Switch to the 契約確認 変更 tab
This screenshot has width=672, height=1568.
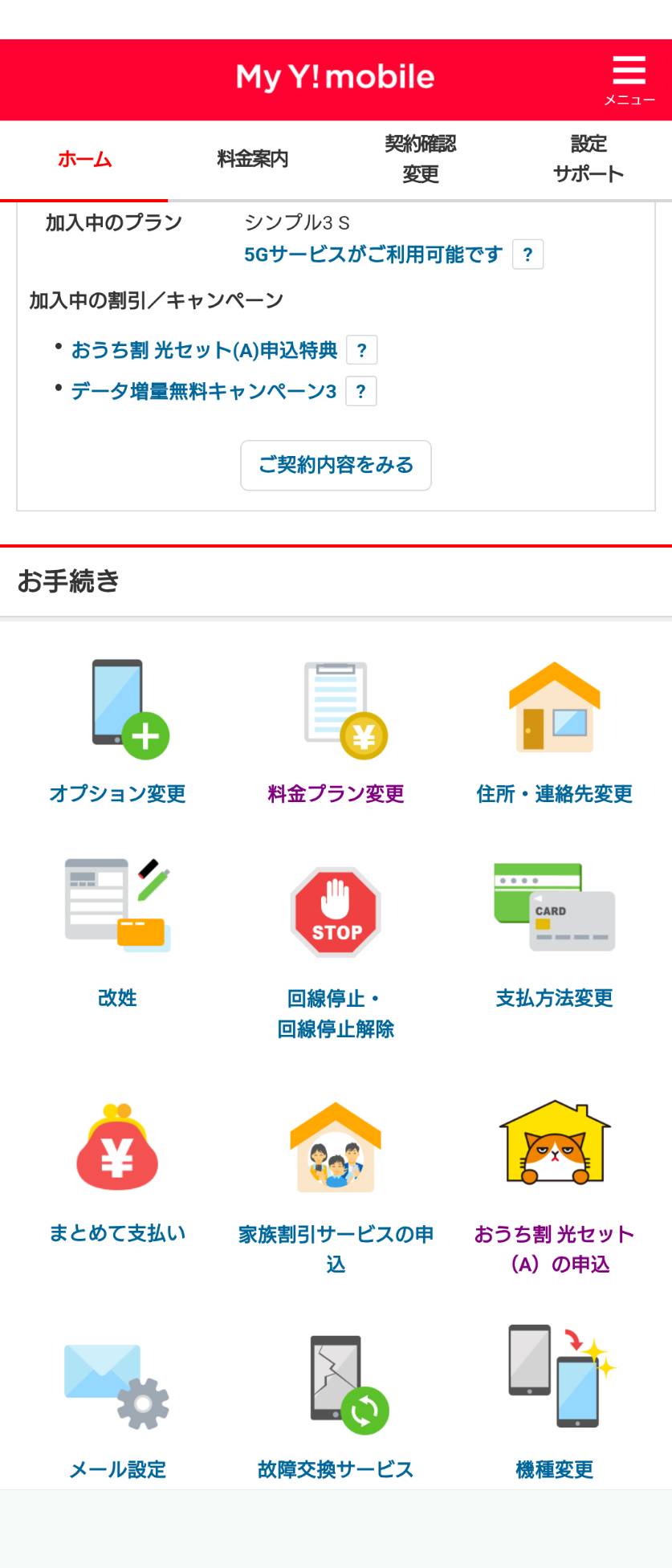[420, 159]
